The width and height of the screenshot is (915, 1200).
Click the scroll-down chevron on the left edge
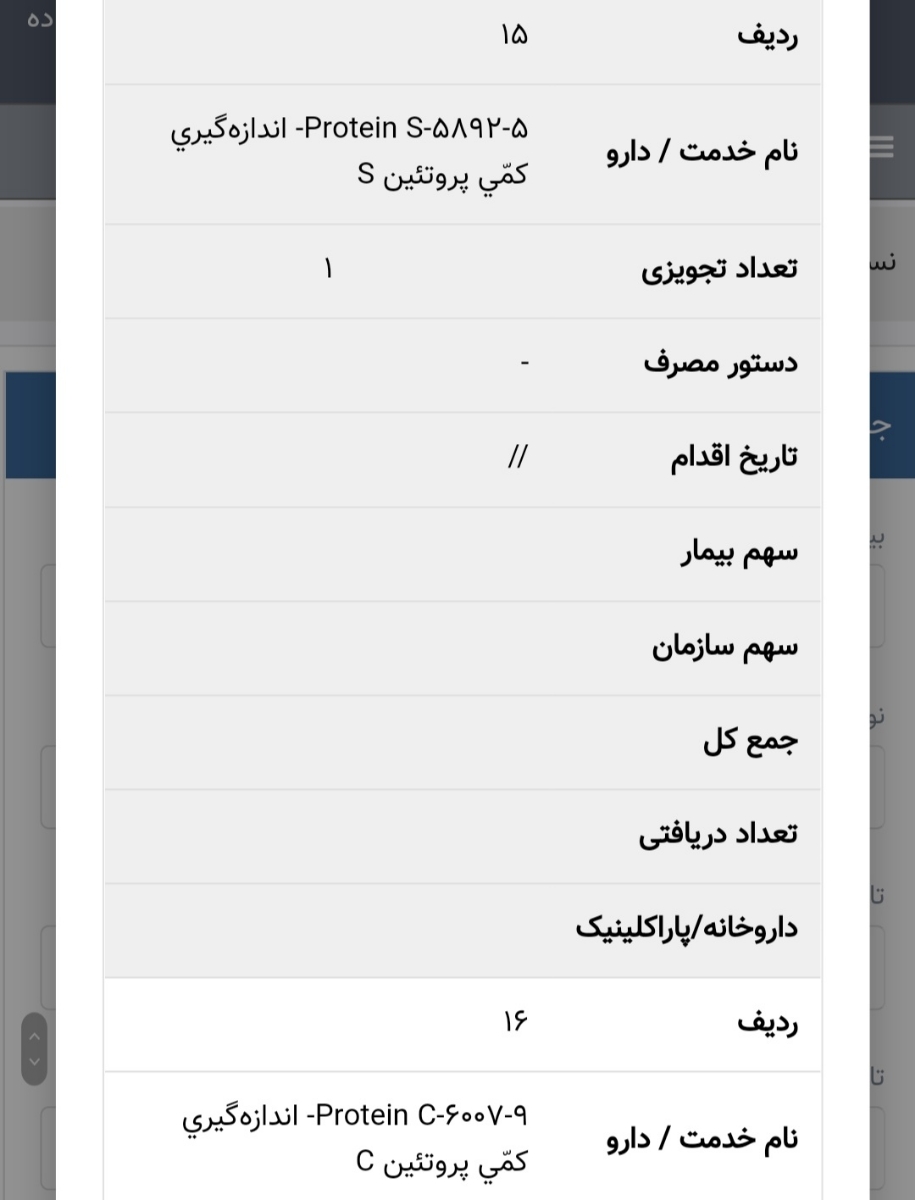click(33, 1064)
